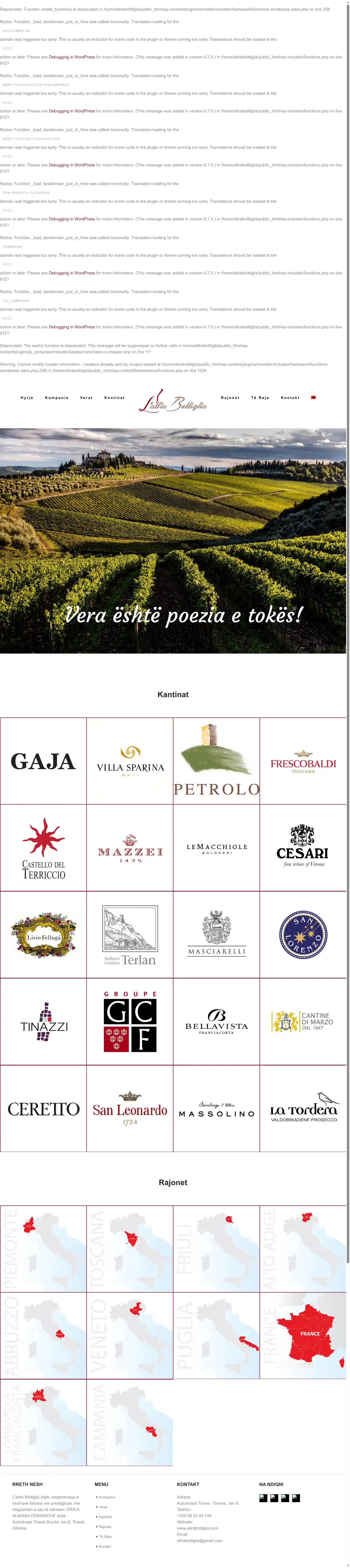Select the Castello del Terriccio winery

[43, 848]
